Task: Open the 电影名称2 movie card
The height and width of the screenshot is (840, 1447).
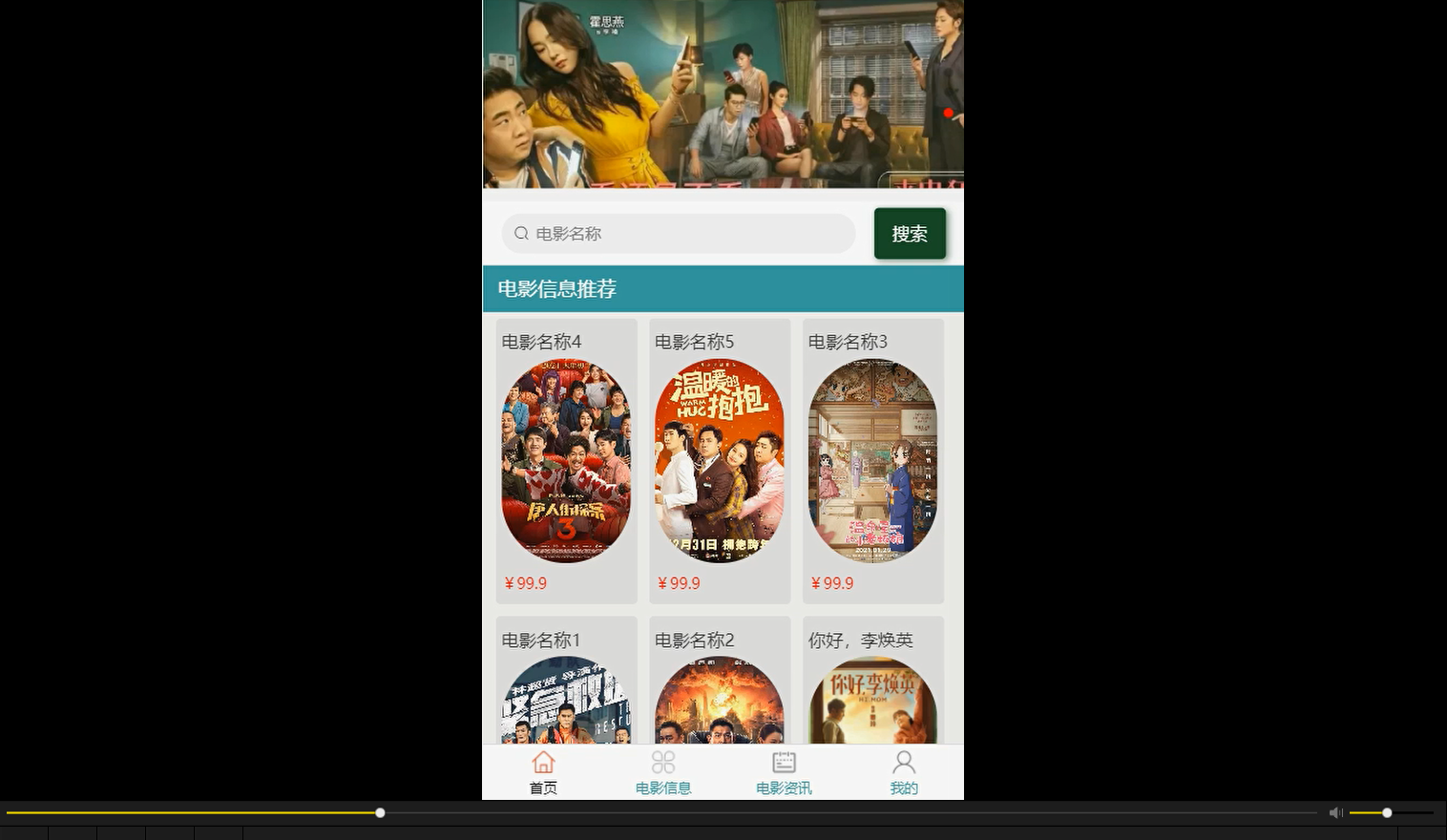Action: tap(719, 687)
